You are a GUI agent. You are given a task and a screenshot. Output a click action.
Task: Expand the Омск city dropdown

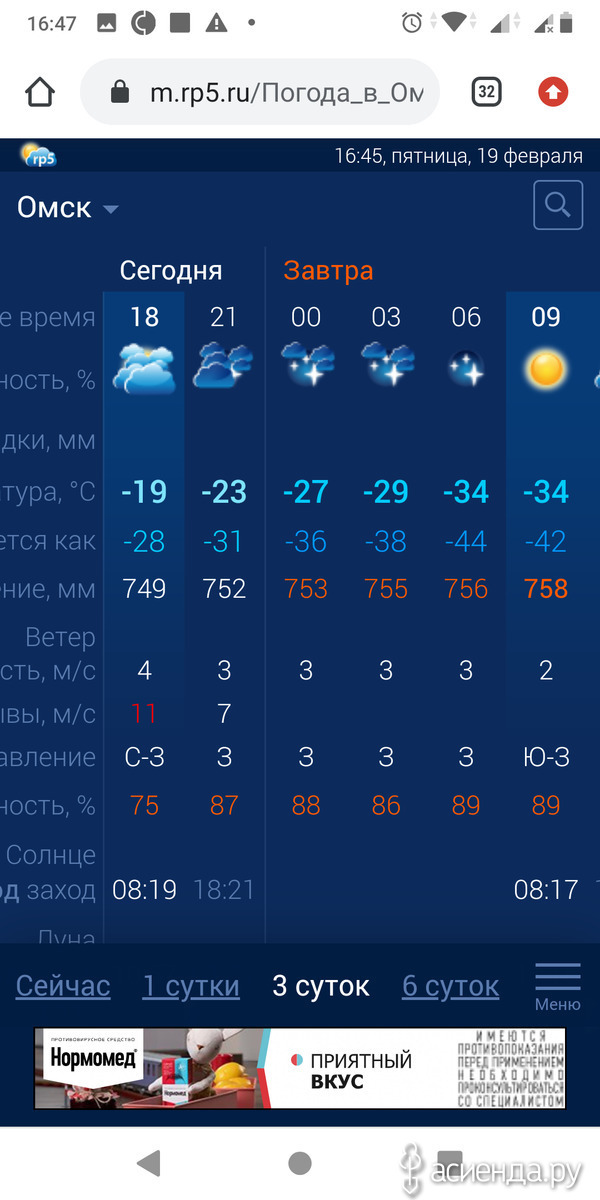coord(68,208)
